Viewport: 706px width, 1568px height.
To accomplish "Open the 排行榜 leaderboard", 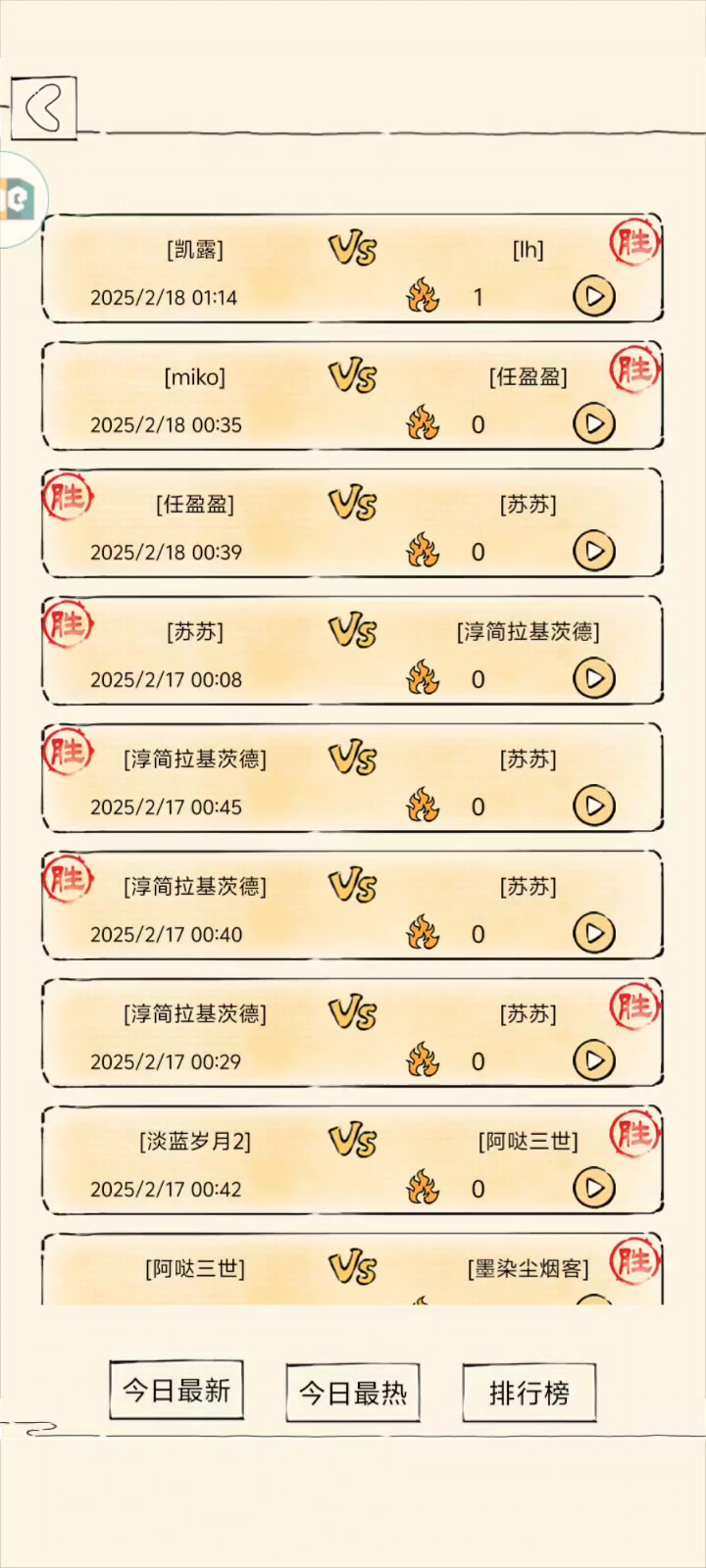I will click(x=529, y=1393).
